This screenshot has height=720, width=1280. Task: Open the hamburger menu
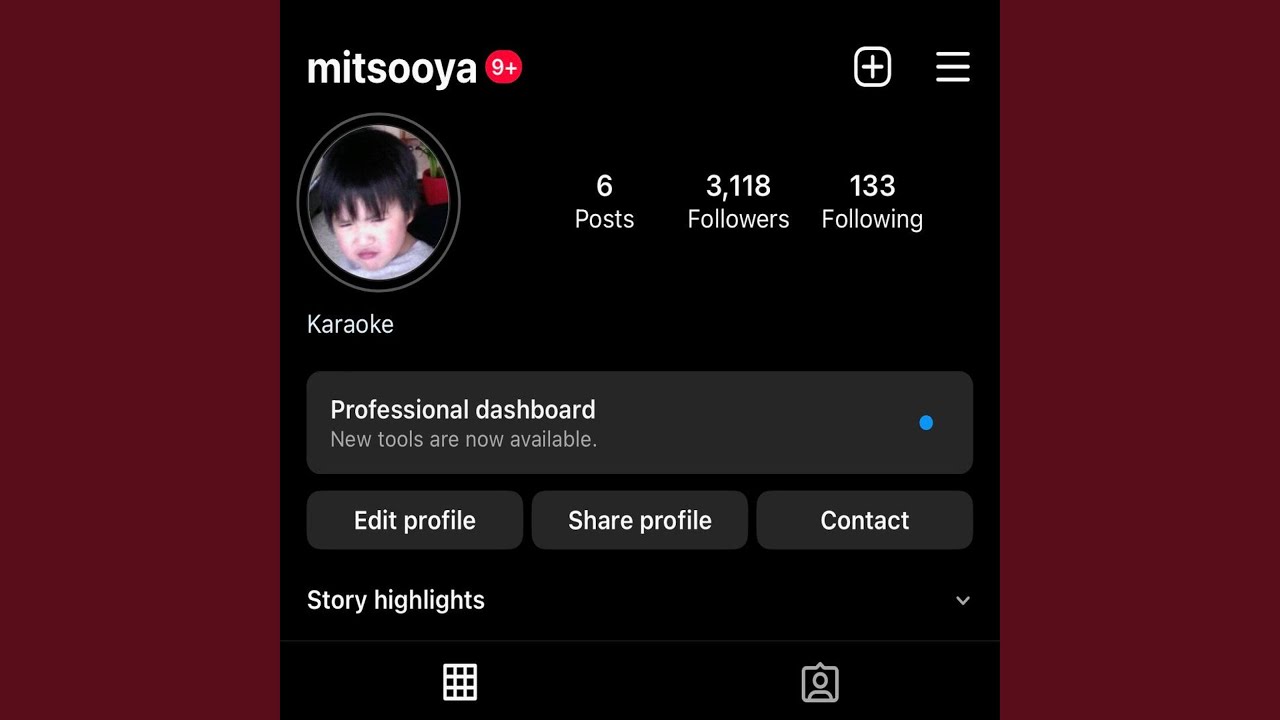[x=952, y=68]
